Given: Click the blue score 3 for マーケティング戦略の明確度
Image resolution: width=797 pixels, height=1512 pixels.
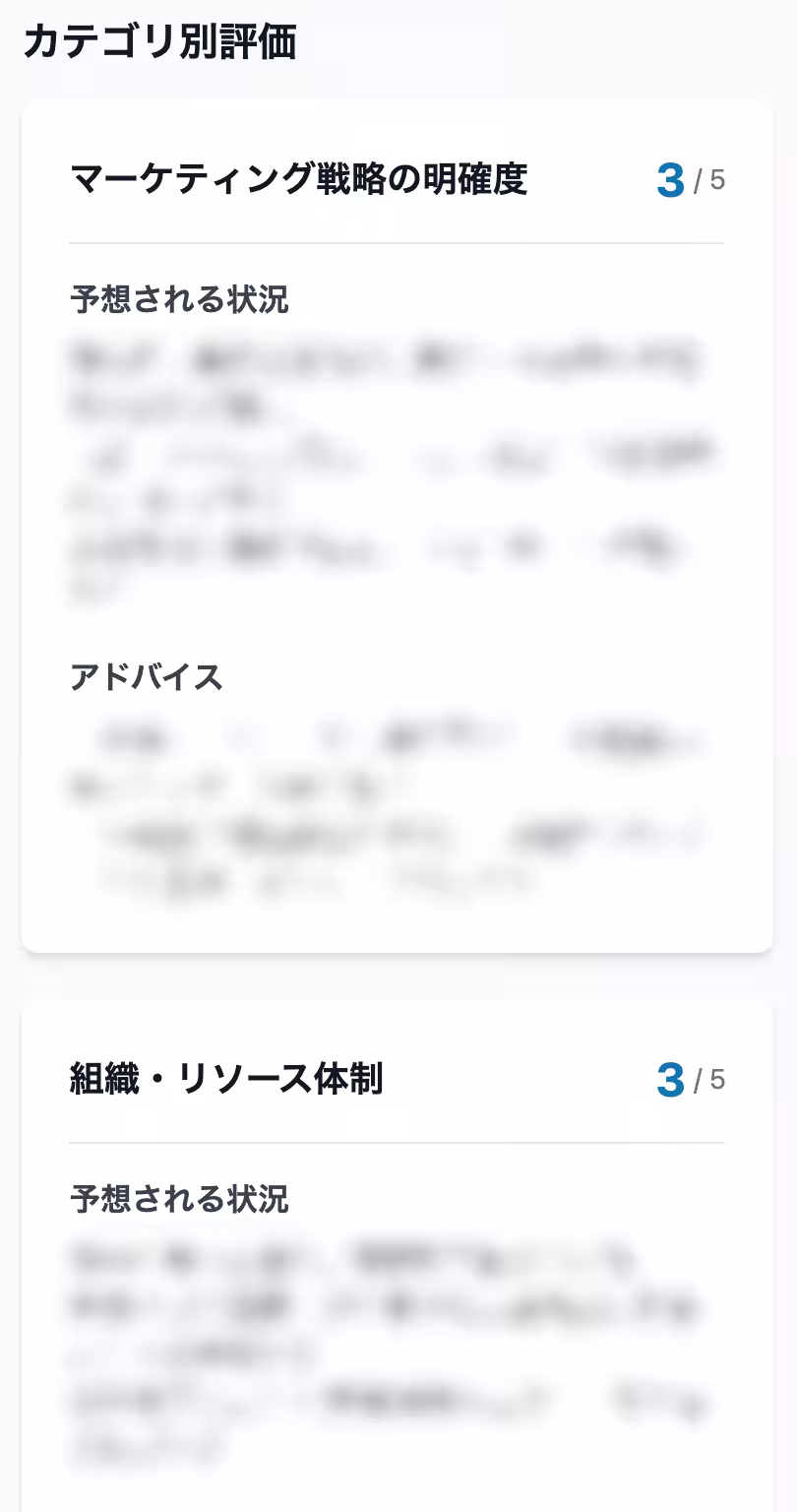Looking at the screenshot, I should click(x=668, y=180).
